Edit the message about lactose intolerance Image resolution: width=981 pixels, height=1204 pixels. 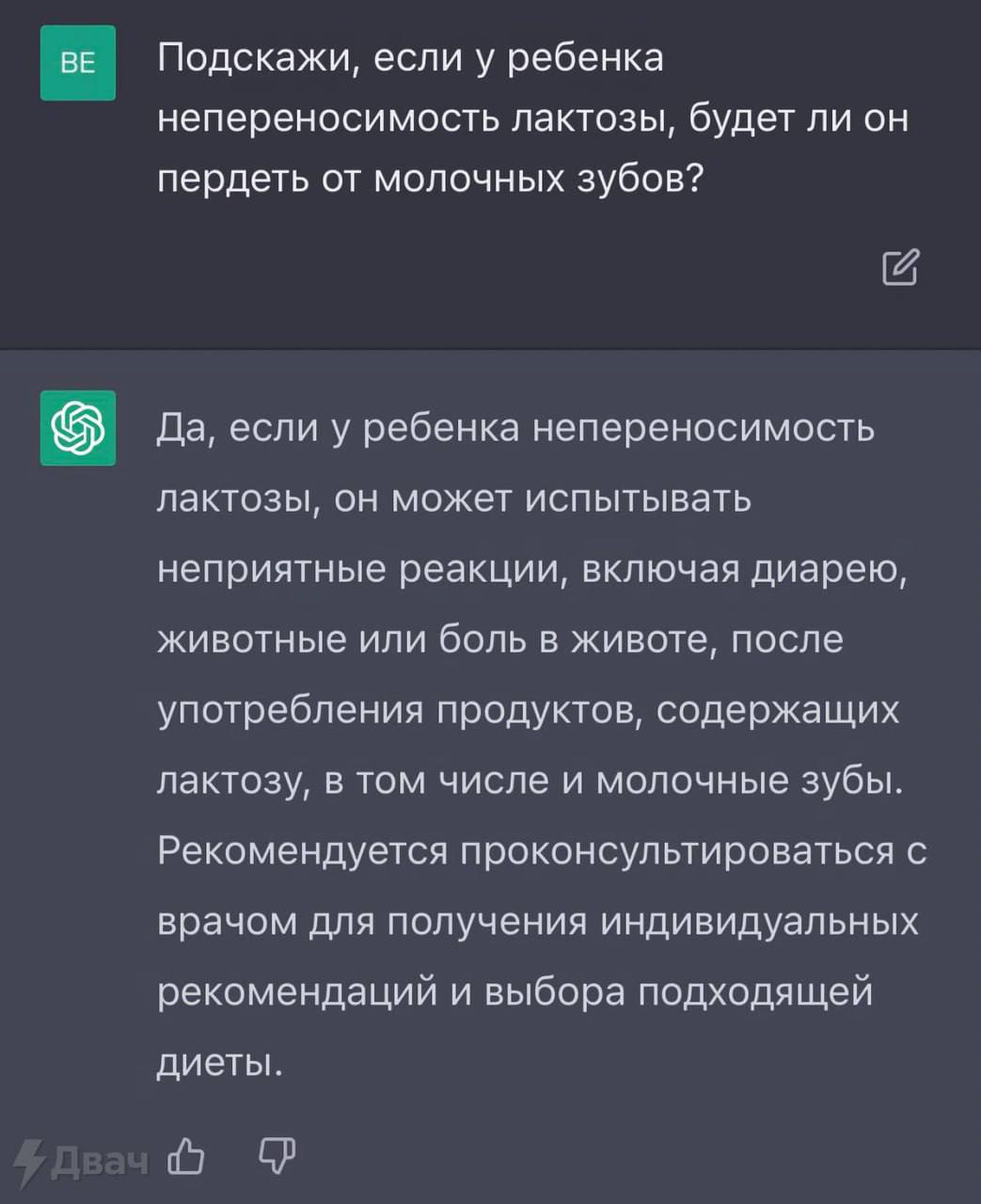point(900,267)
